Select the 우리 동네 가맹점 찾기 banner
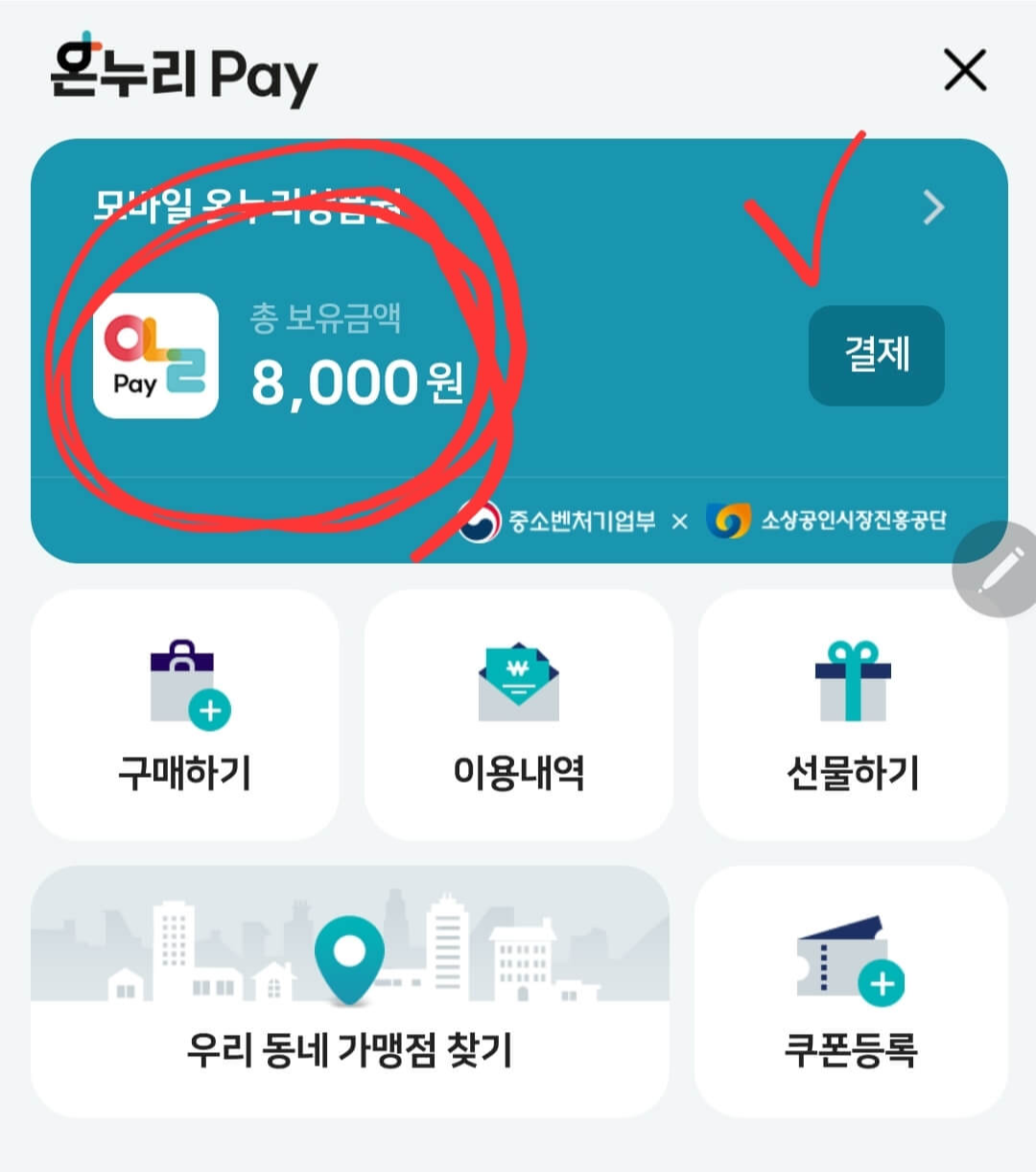 [350, 1050]
